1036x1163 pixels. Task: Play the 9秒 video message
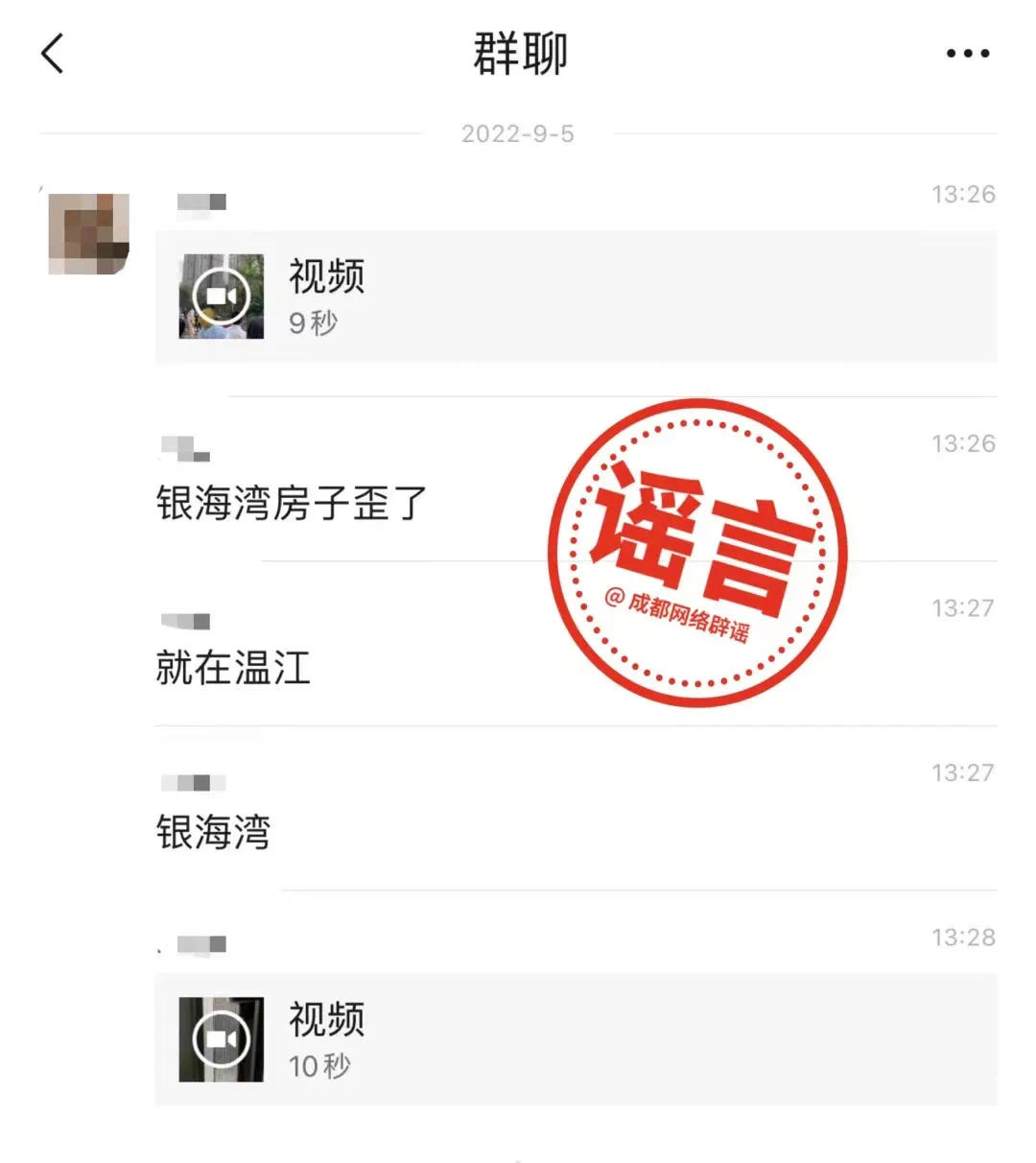click(222, 297)
